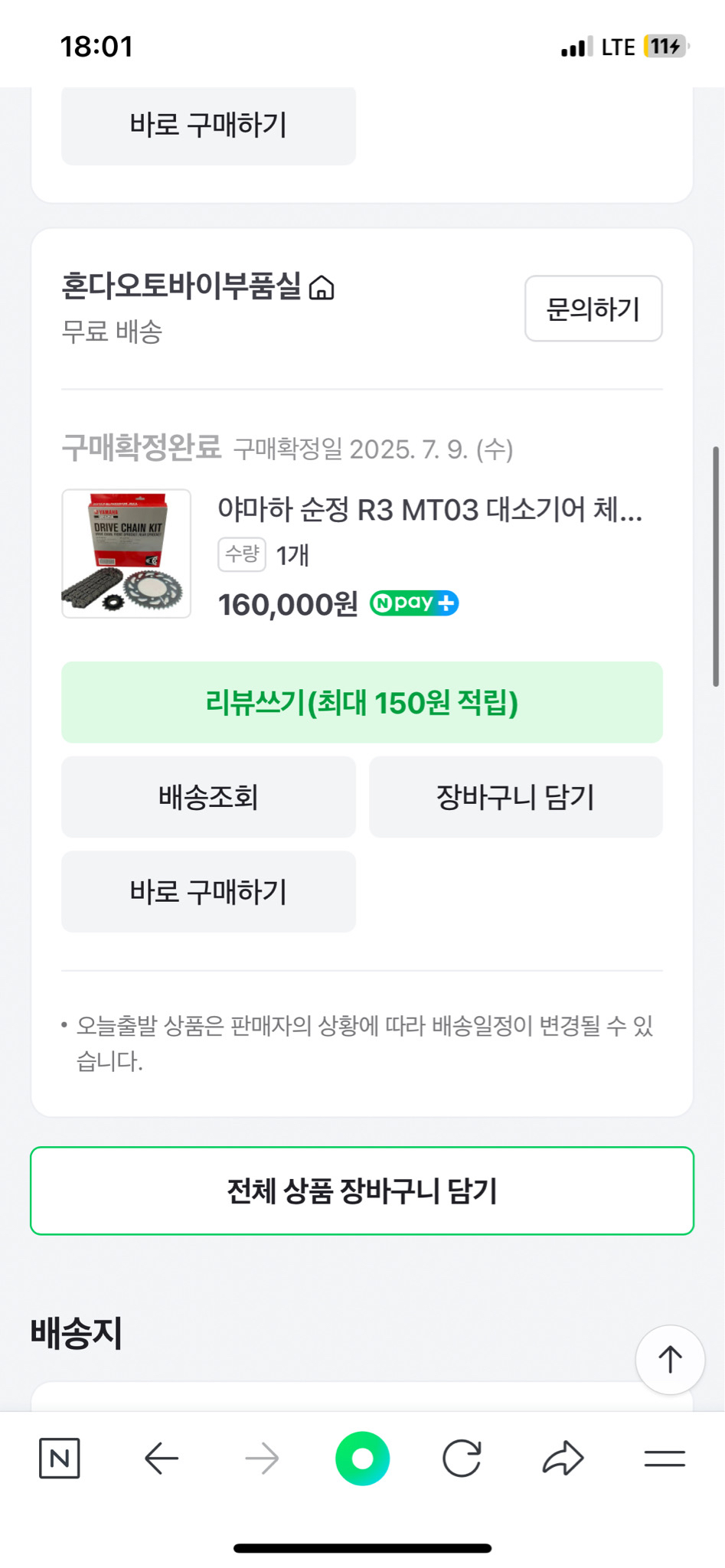Tap 문의하기 to contact the seller

(x=593, y=309)
